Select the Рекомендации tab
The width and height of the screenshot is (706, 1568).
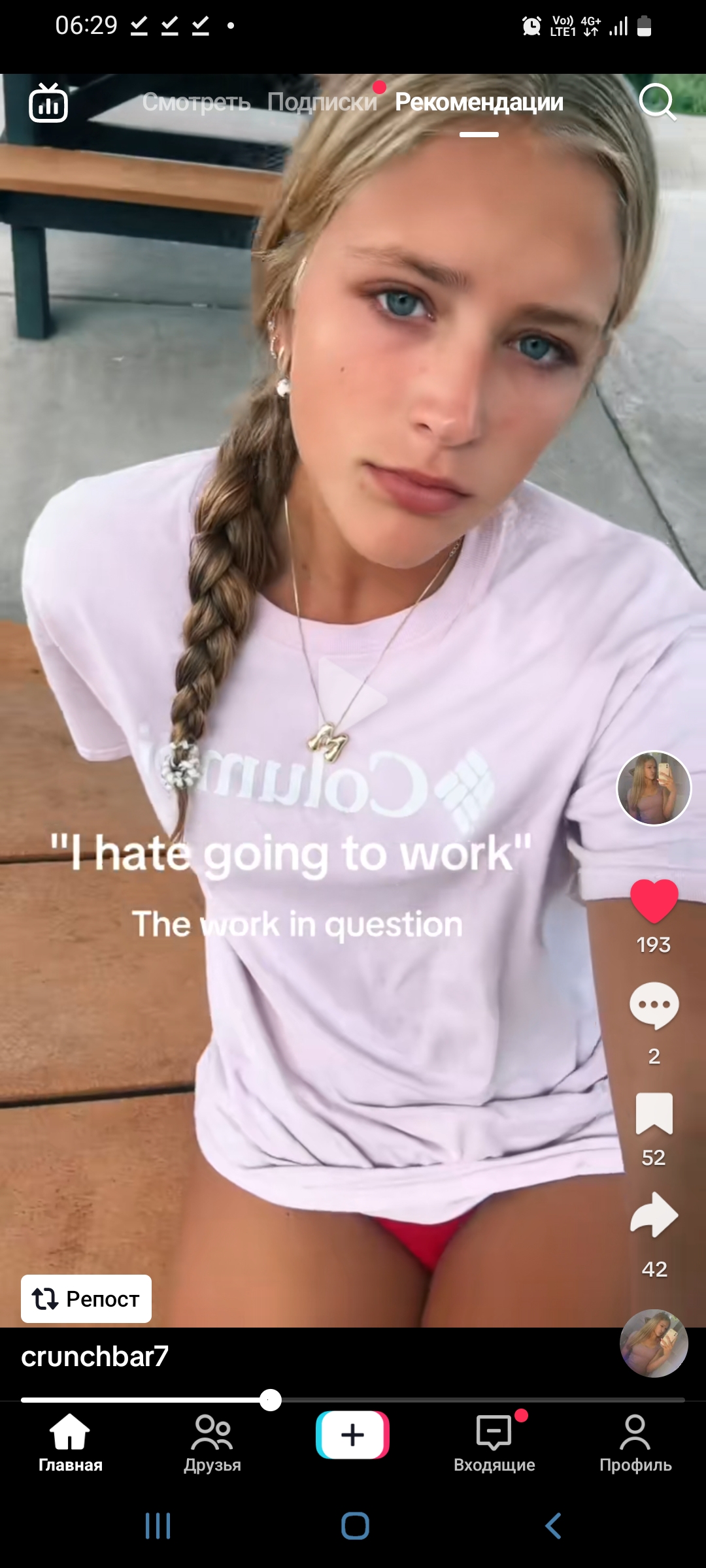(479, 102)
